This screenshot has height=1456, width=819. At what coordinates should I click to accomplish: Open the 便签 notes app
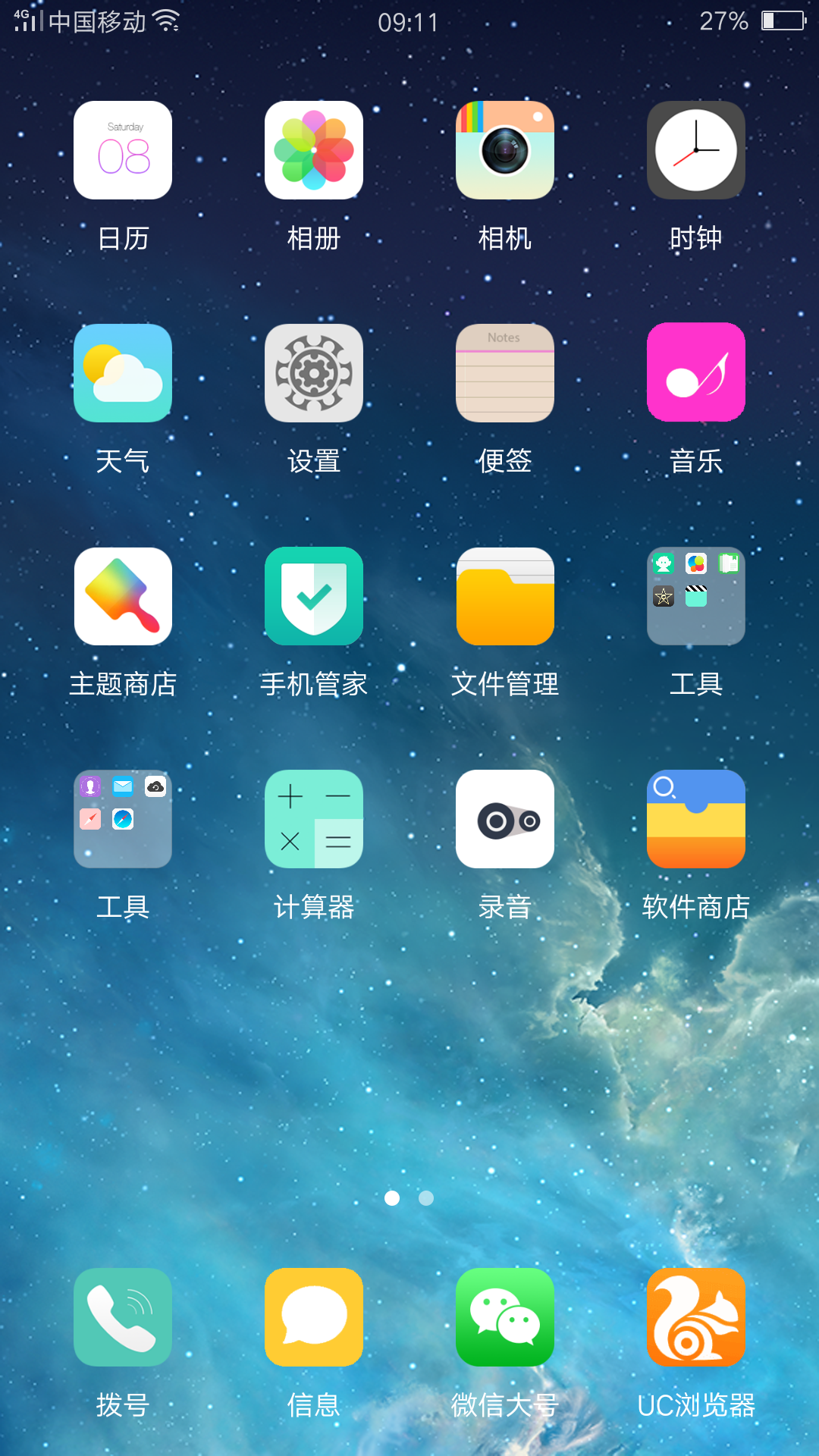pos(505,373)
